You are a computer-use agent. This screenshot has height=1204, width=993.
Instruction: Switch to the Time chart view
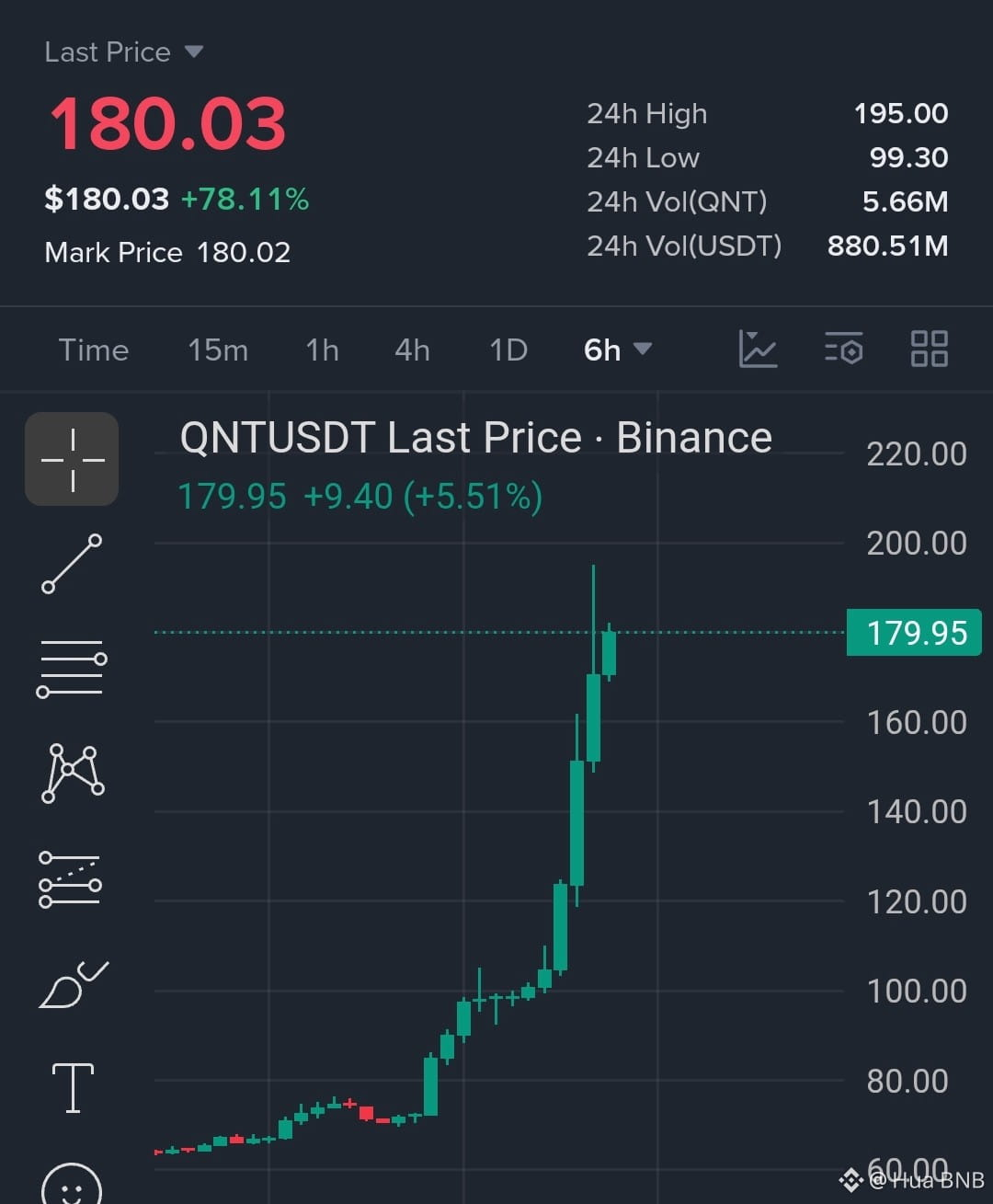point(94,350)
